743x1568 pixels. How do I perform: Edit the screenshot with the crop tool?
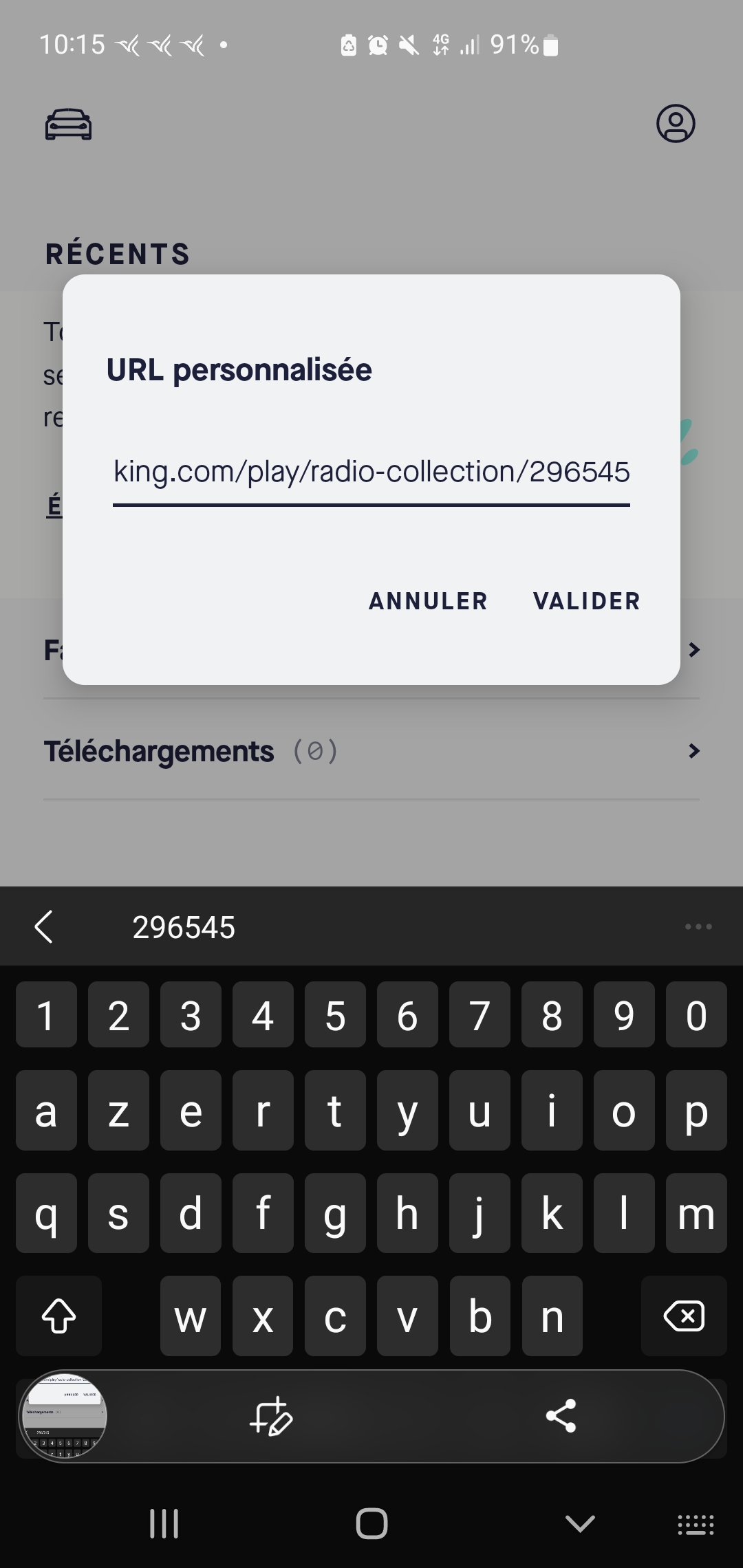(x=270, y=1417)
